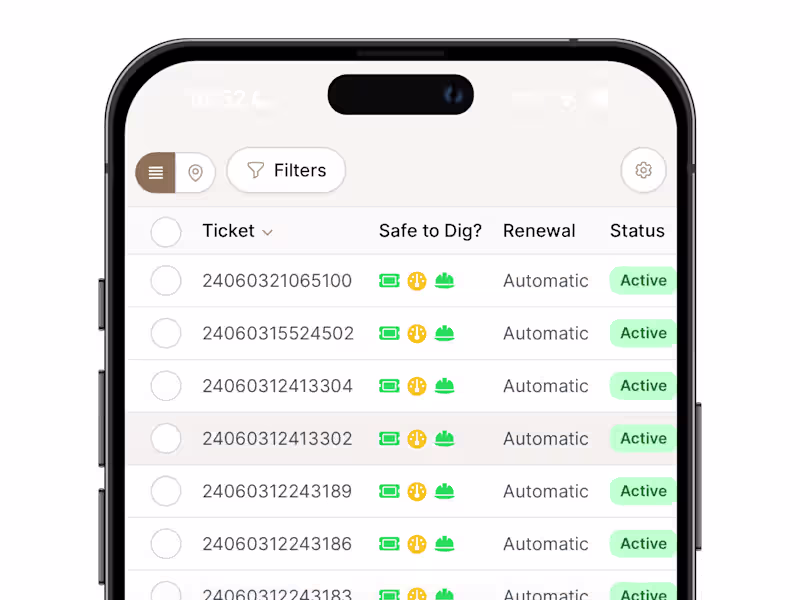Open ticket 24060312243189

coord(277,491)
